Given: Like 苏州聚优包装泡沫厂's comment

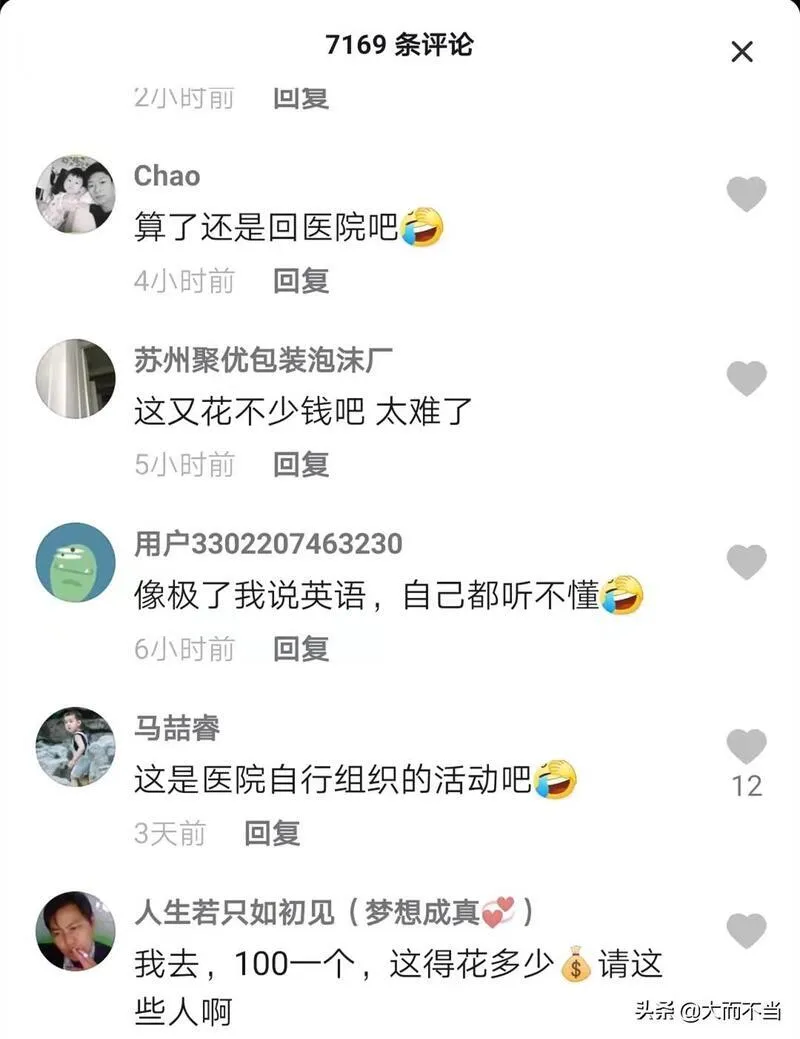Looking at the screenshot, I should [746, 379].
